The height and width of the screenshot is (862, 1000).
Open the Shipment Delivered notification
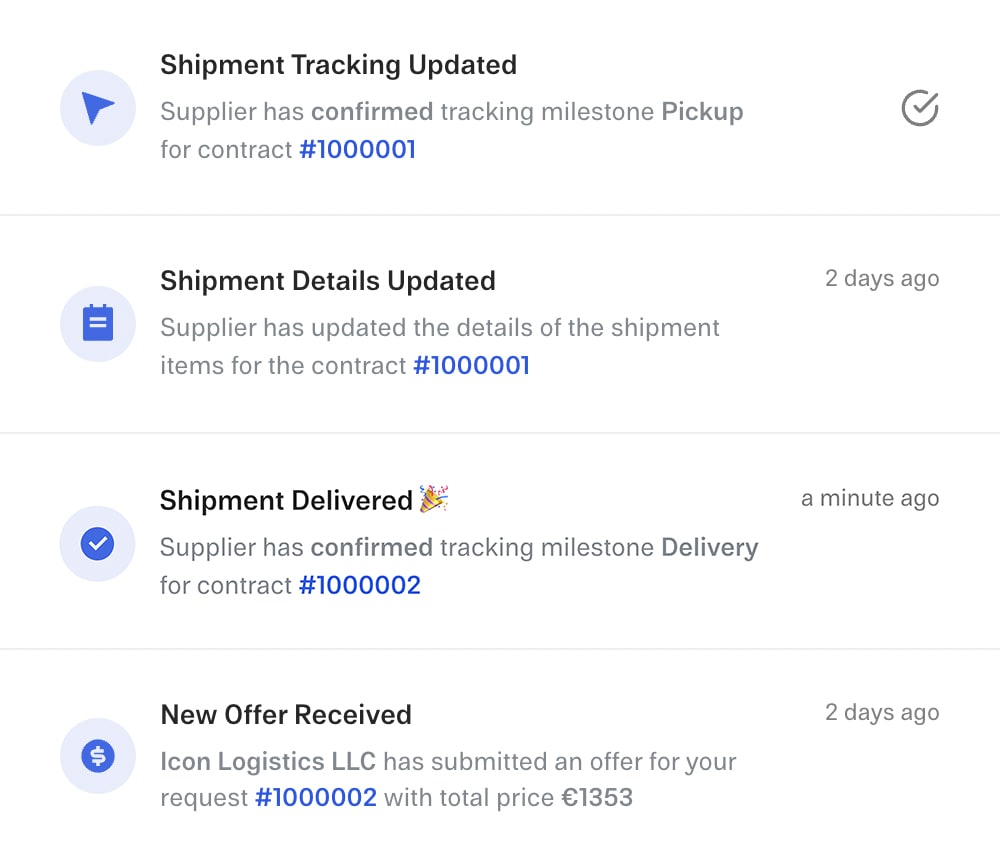[286, 500]
